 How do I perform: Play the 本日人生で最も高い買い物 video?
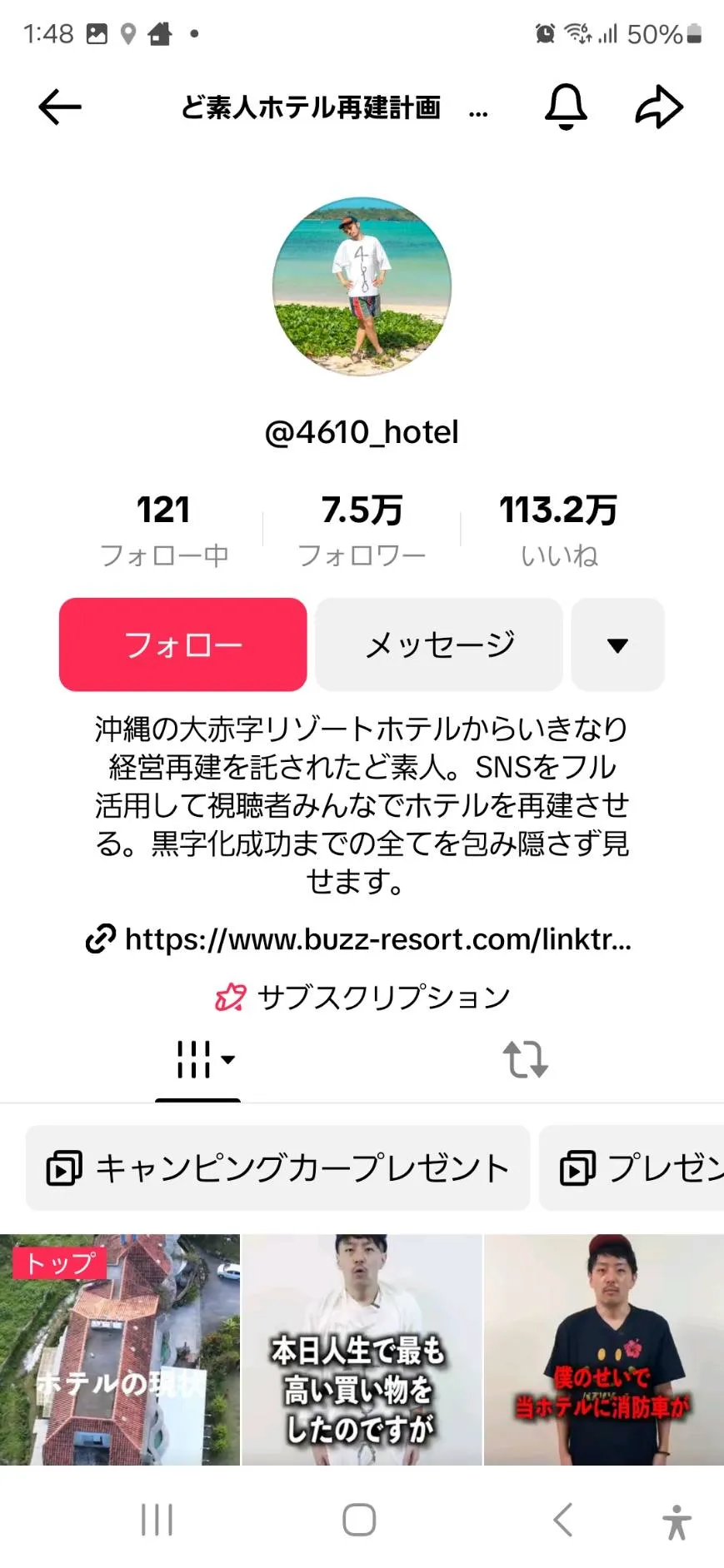[x=362, y=1349]
